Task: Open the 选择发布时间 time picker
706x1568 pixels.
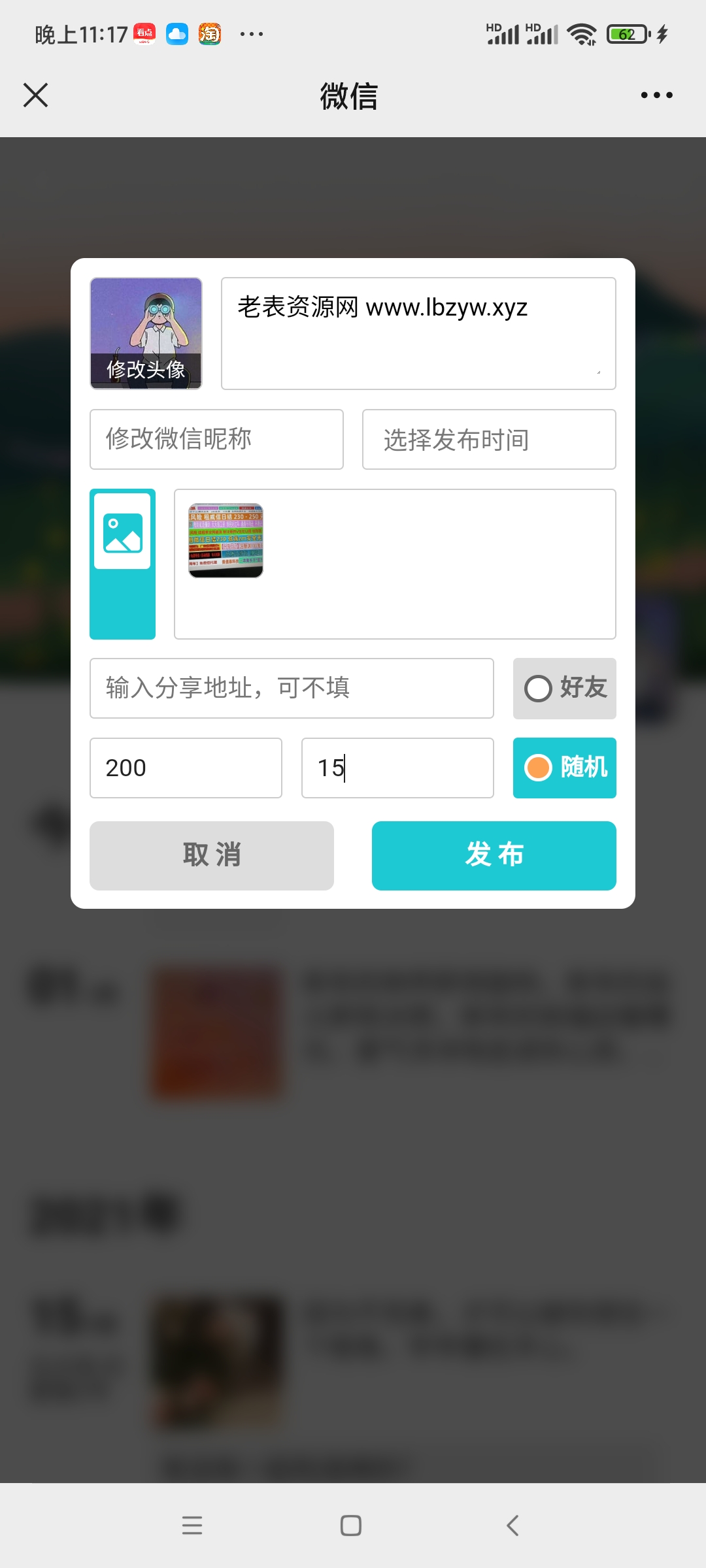Action: 489,440
